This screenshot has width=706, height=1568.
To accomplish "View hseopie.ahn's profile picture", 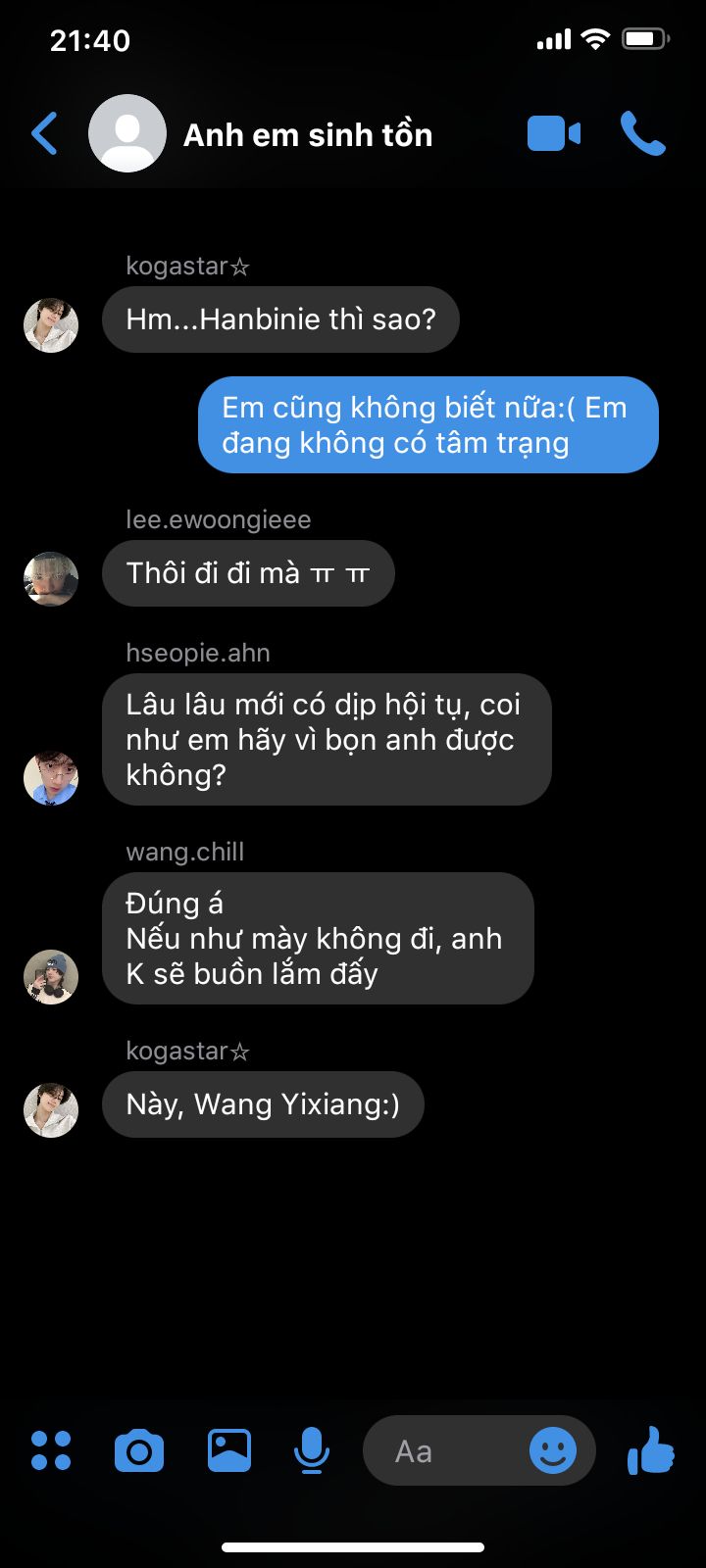I will 51,778.
